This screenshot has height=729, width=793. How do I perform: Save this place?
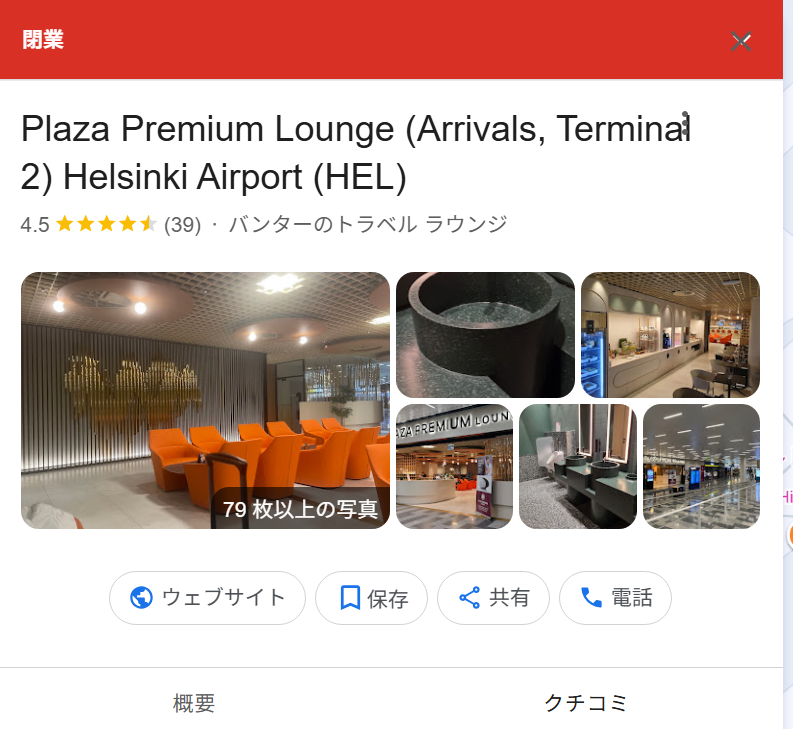coord(371,598)
